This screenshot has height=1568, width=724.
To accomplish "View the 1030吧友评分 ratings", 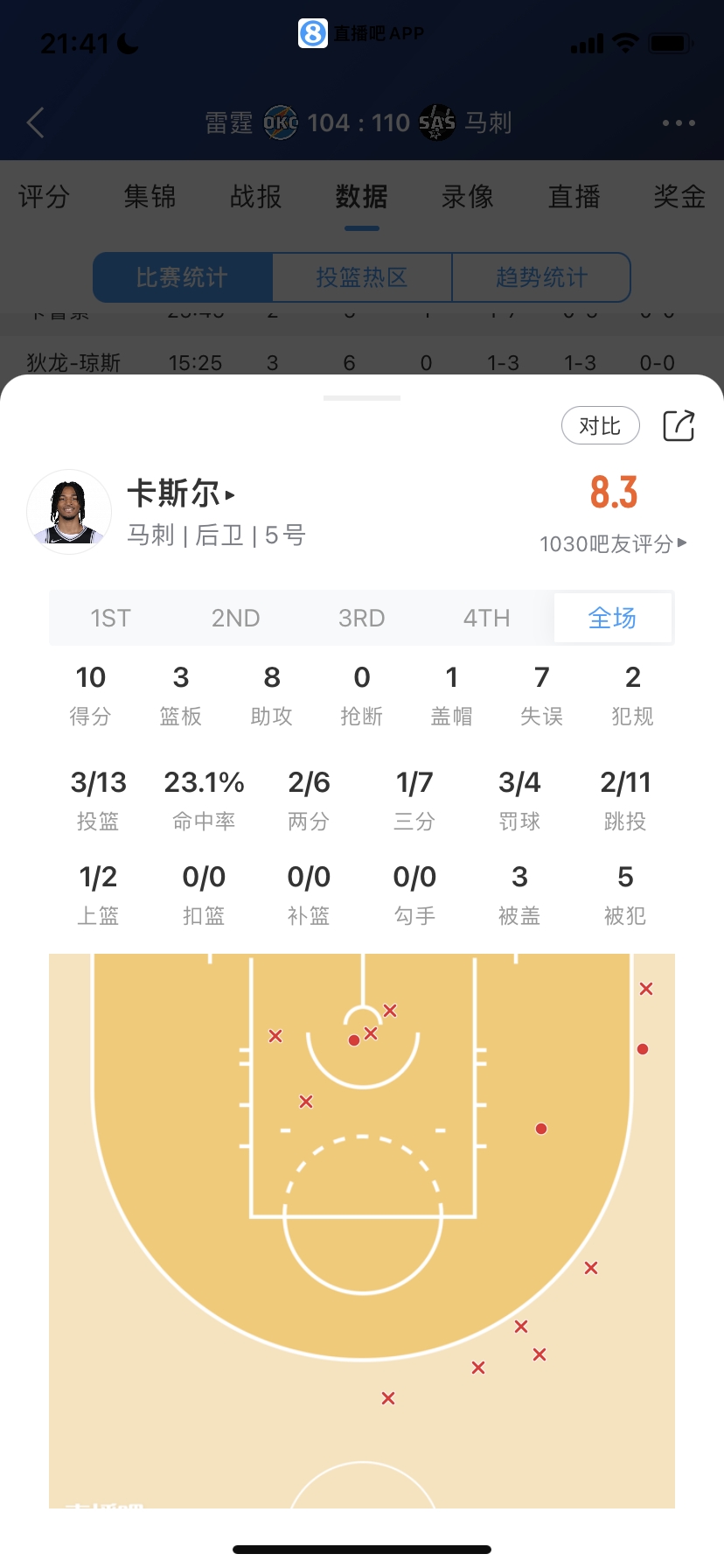I will (613, 543).
